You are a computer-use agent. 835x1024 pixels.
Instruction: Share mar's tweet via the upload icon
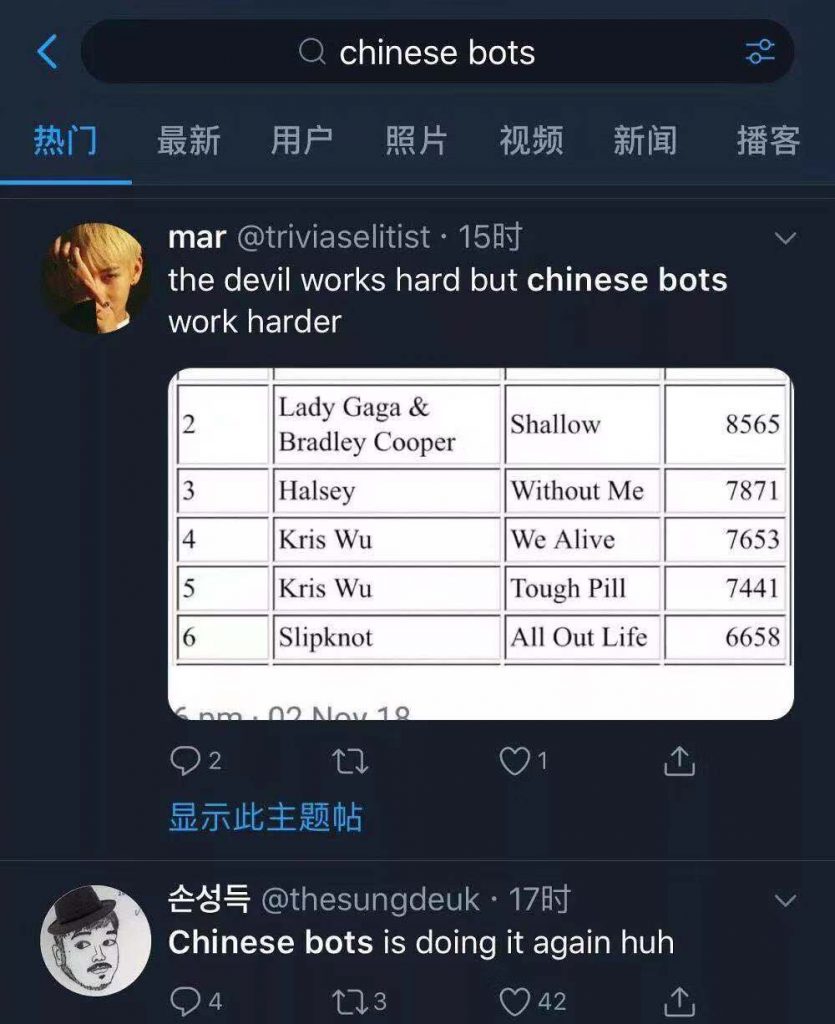(679, 761)
